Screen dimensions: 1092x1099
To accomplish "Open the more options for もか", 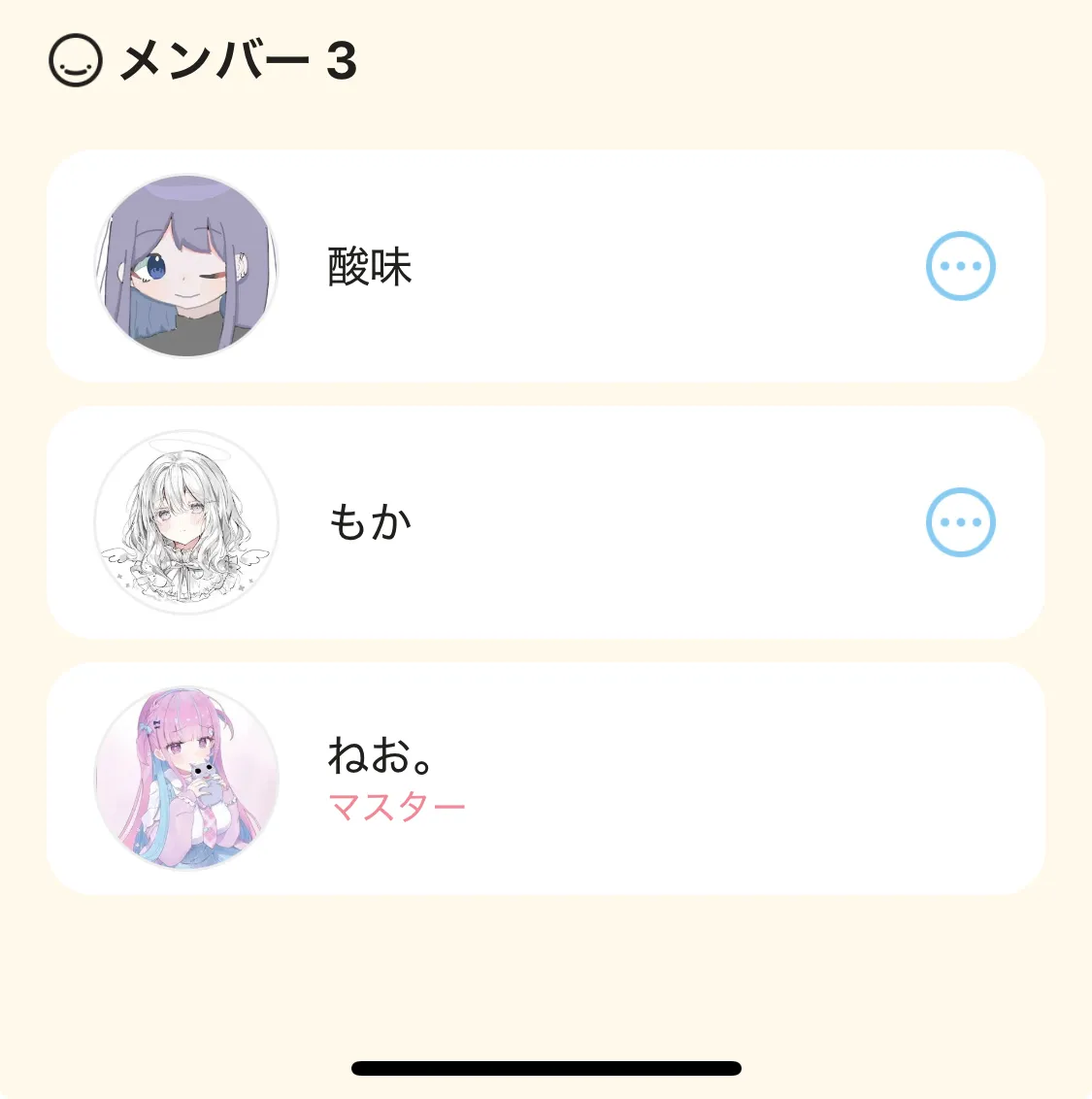I will pos(961,522).
